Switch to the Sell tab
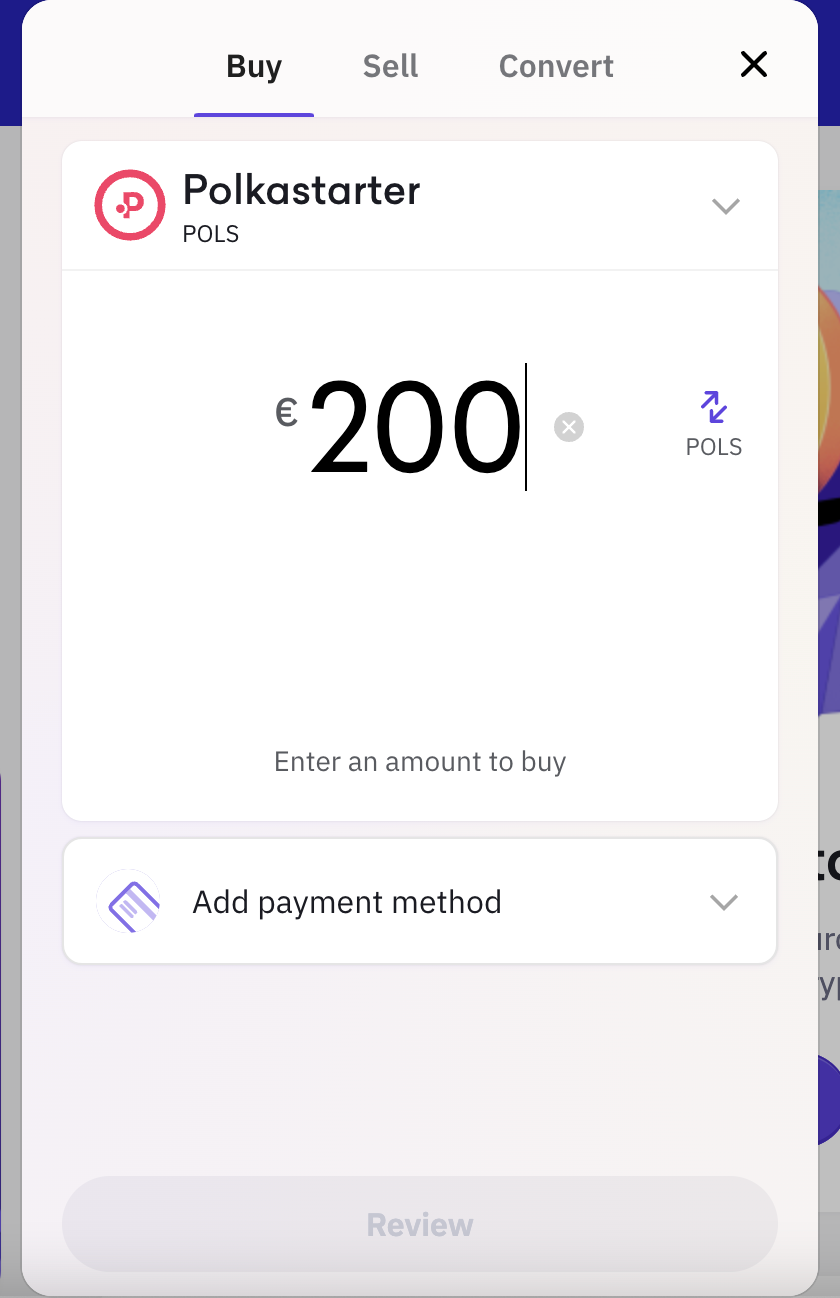The width and height of the screenshot is (840, 1298). pos(390,67)
